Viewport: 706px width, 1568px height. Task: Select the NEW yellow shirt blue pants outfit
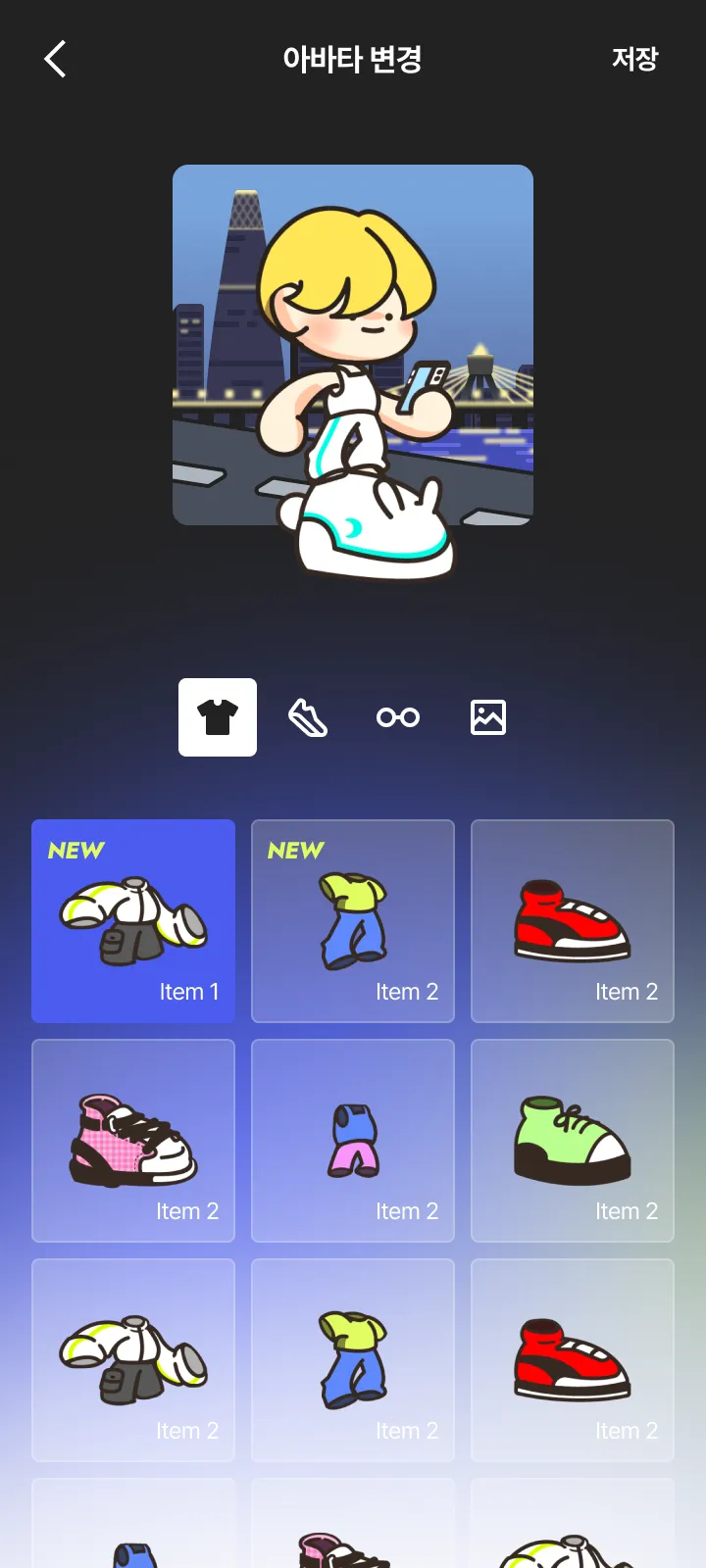point(353,921)
